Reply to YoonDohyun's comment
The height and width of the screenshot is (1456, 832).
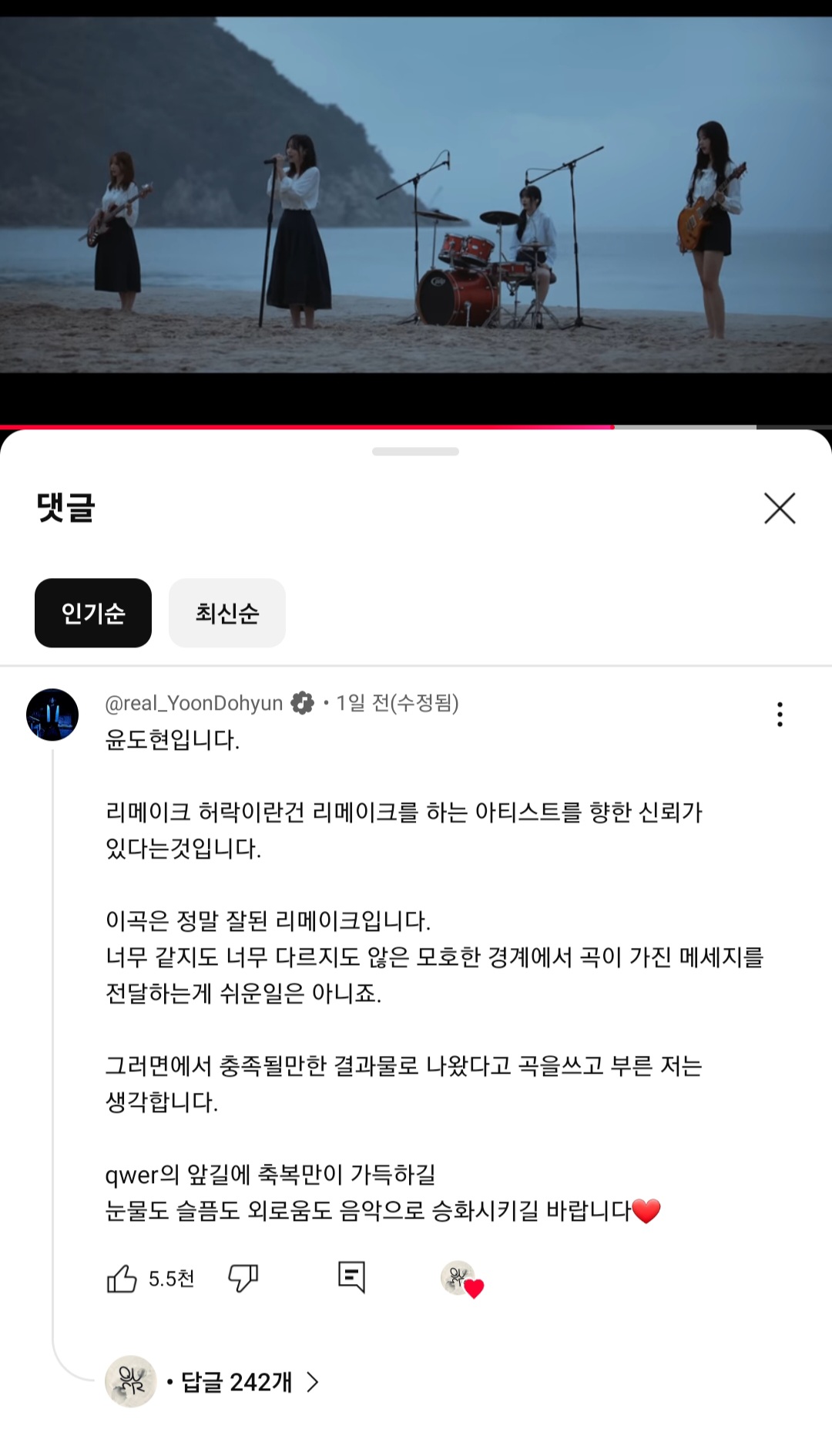[352, 1277]
